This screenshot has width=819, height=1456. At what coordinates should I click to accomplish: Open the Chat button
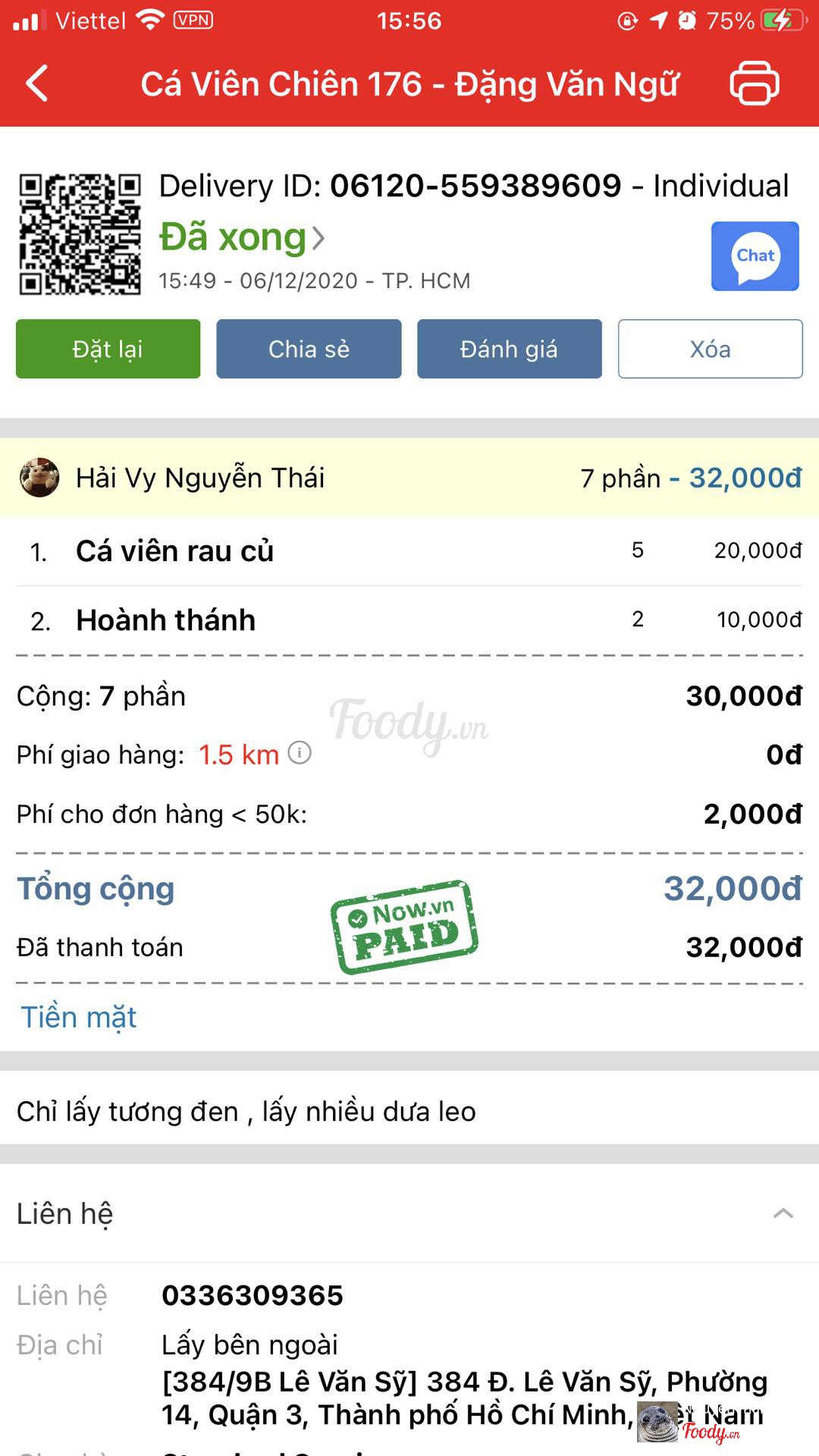point(755,256)
